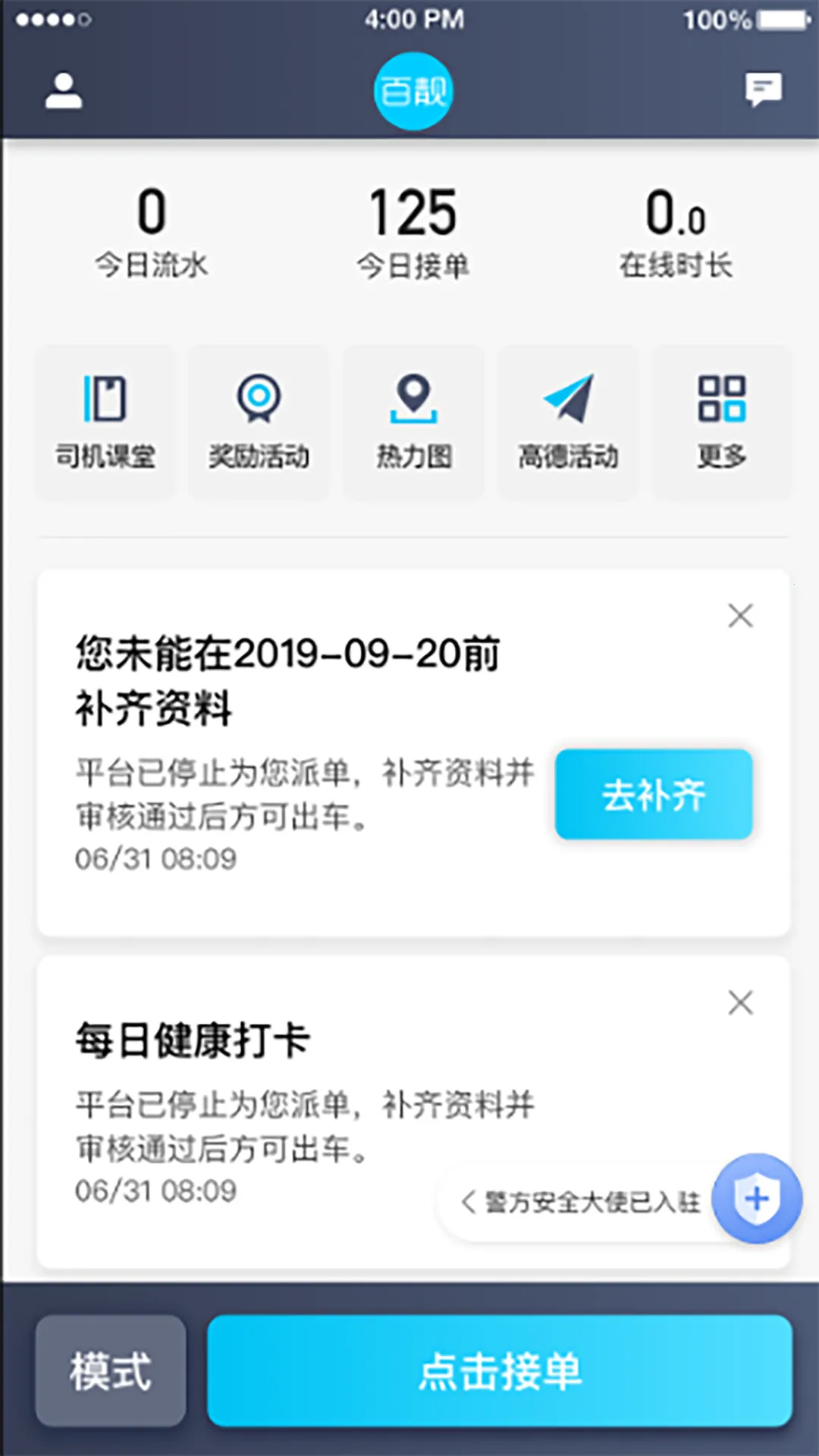
Task: Tap the 更多 more options icon
Action: pyautogui.click(x=721, y=421)
